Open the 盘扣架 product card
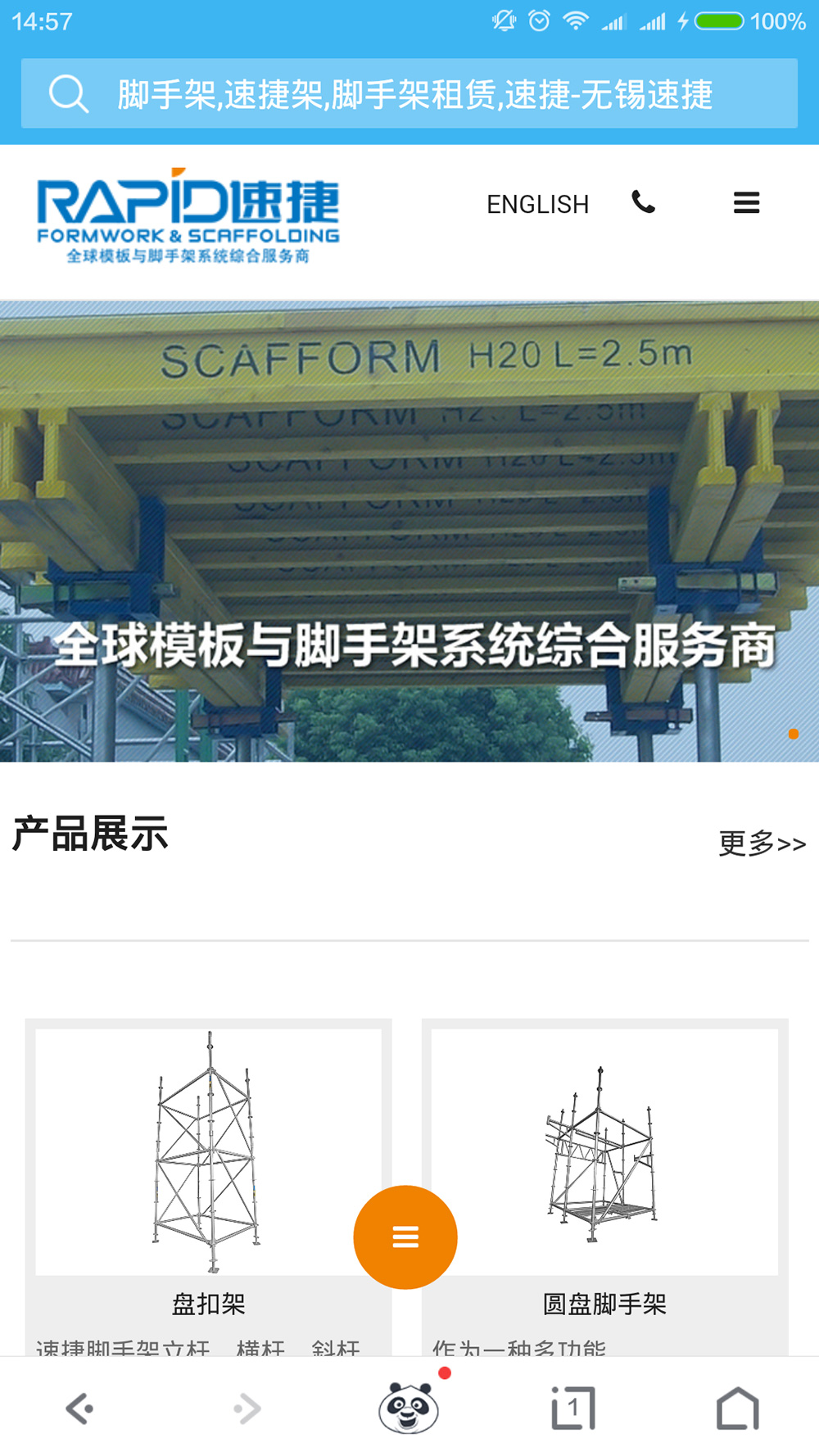The width and height of the screenshot is (819, 1456). pyautogui.click(x=208, y=1163)
